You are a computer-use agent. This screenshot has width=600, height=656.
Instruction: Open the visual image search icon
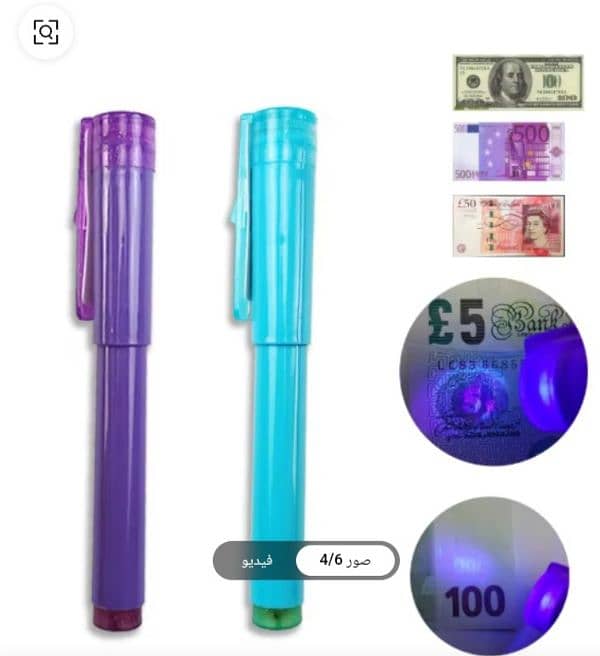click(x=46, y=32)
